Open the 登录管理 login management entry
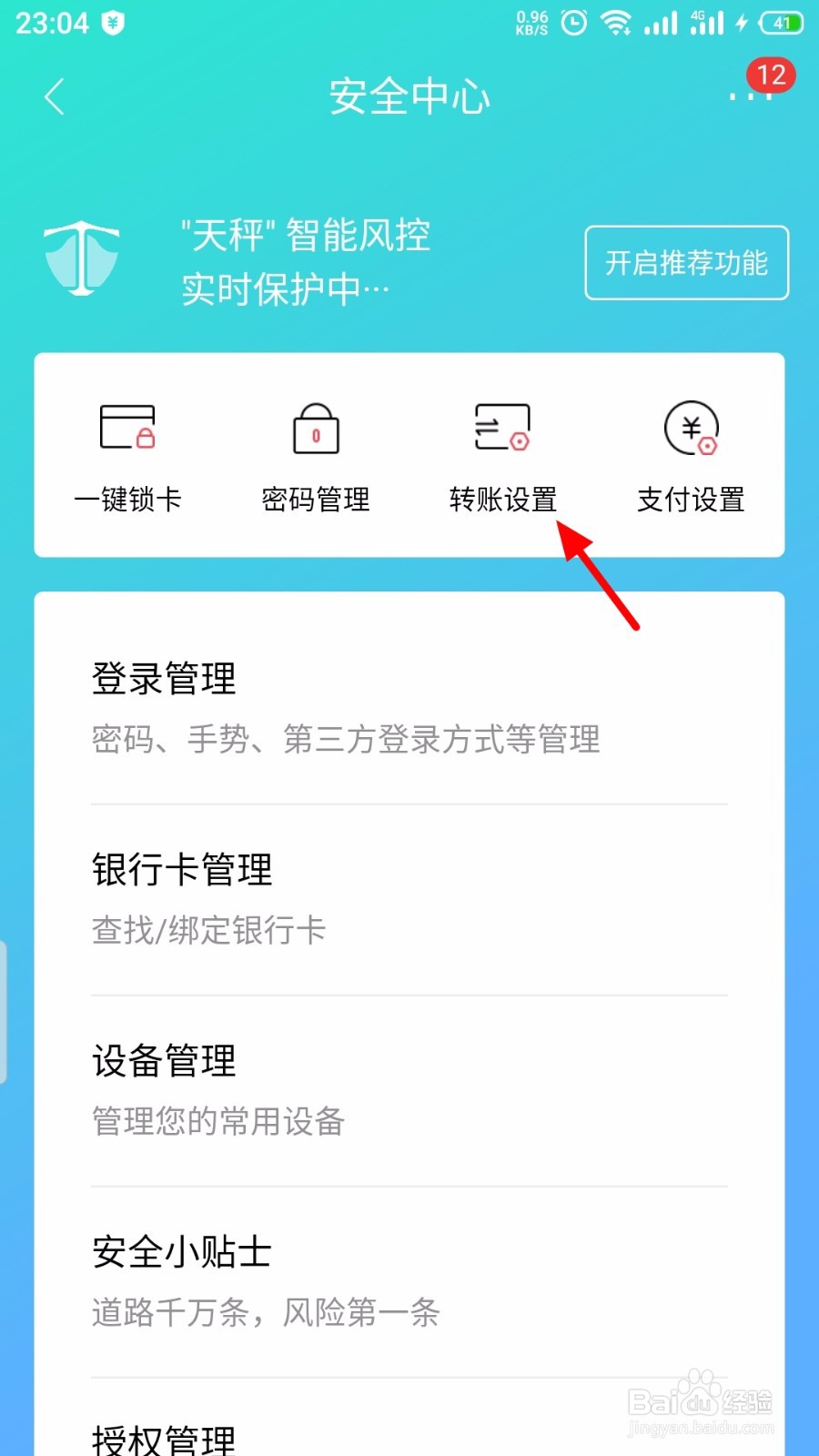 point(164,678)
